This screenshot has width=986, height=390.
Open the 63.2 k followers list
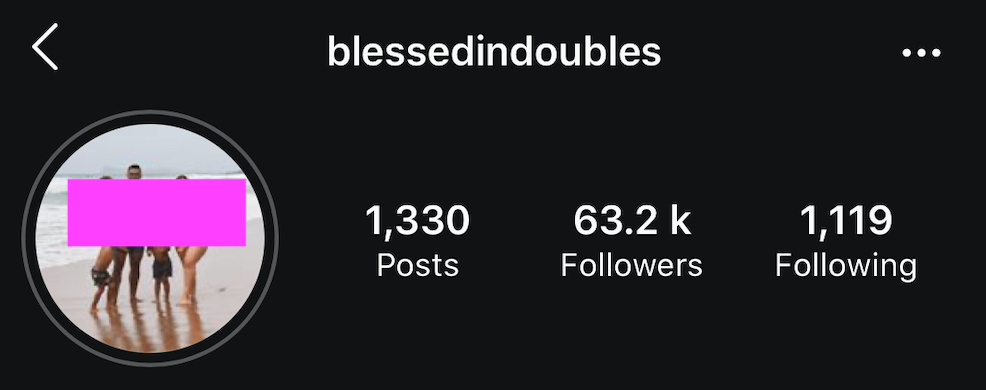click(x=631, y=242)
